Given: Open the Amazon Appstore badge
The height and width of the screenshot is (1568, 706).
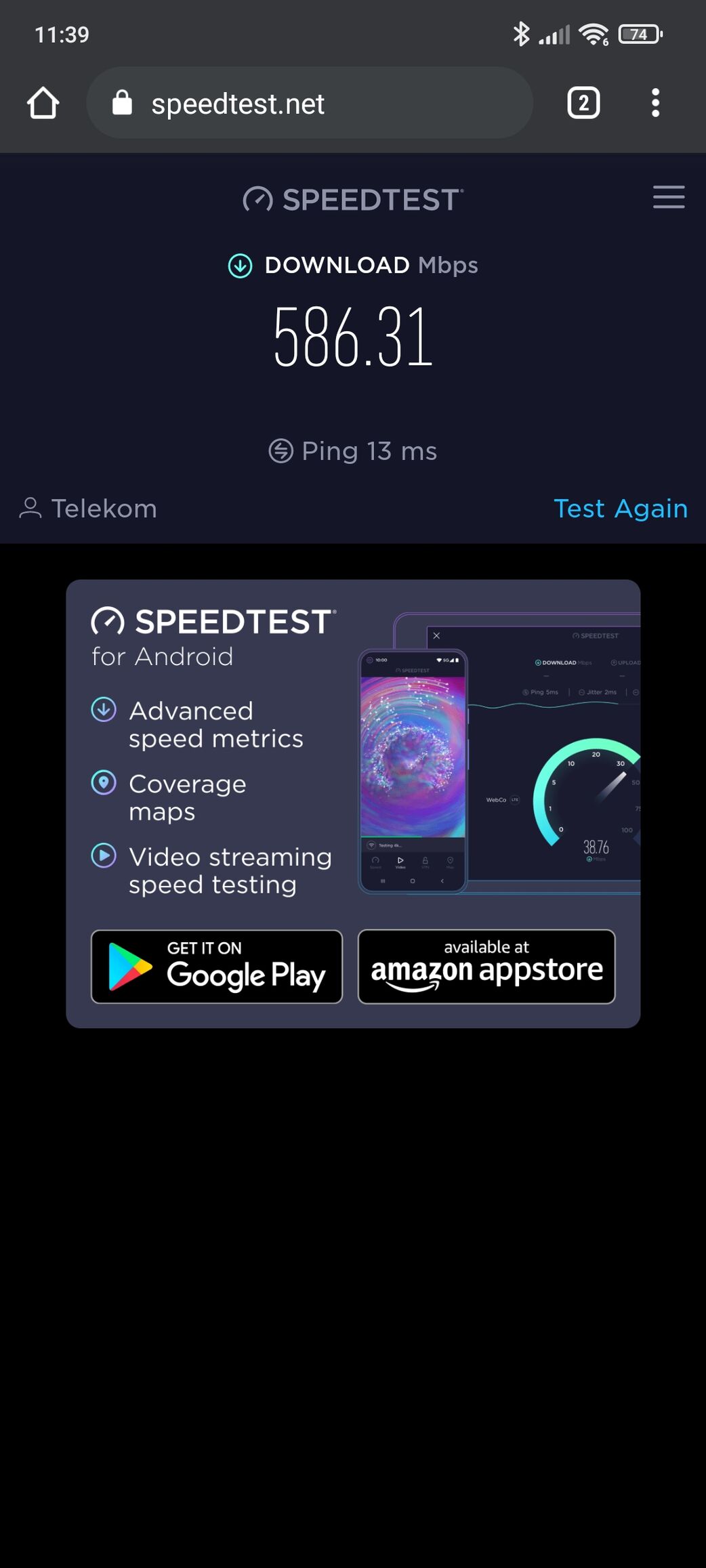Looking at the screenshot, I should [x=486, y=967].
